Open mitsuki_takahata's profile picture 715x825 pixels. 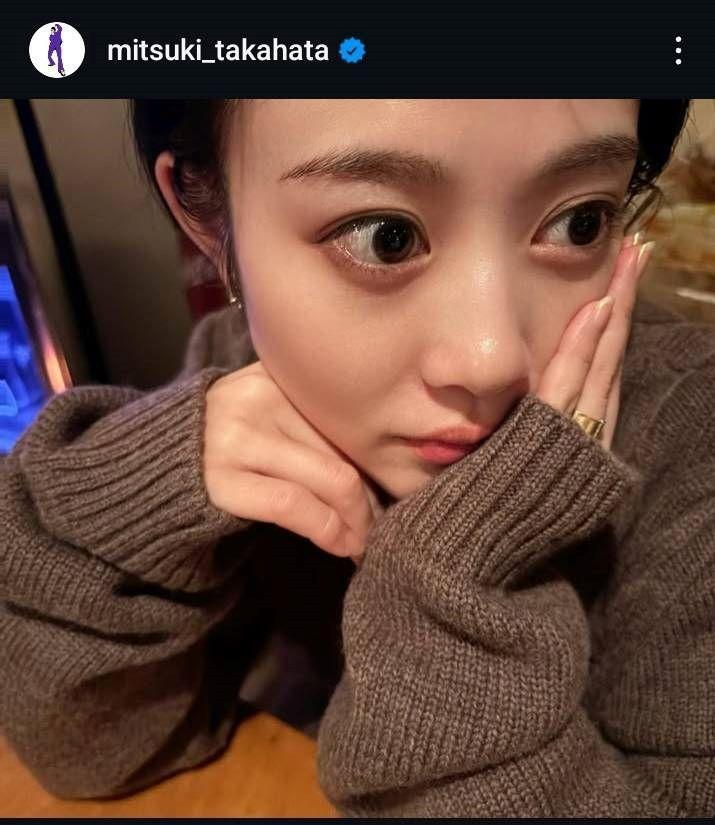click(x=56, y=50)
